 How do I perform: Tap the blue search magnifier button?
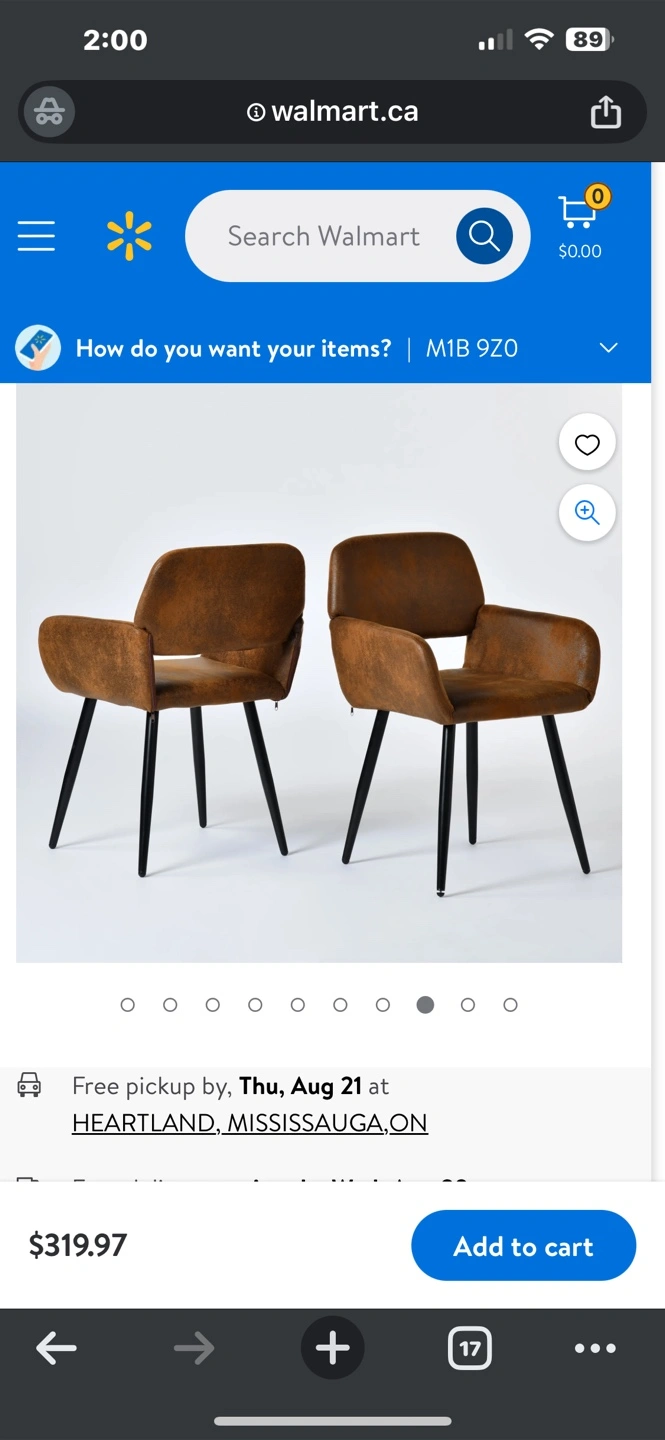tap(484, 236)
